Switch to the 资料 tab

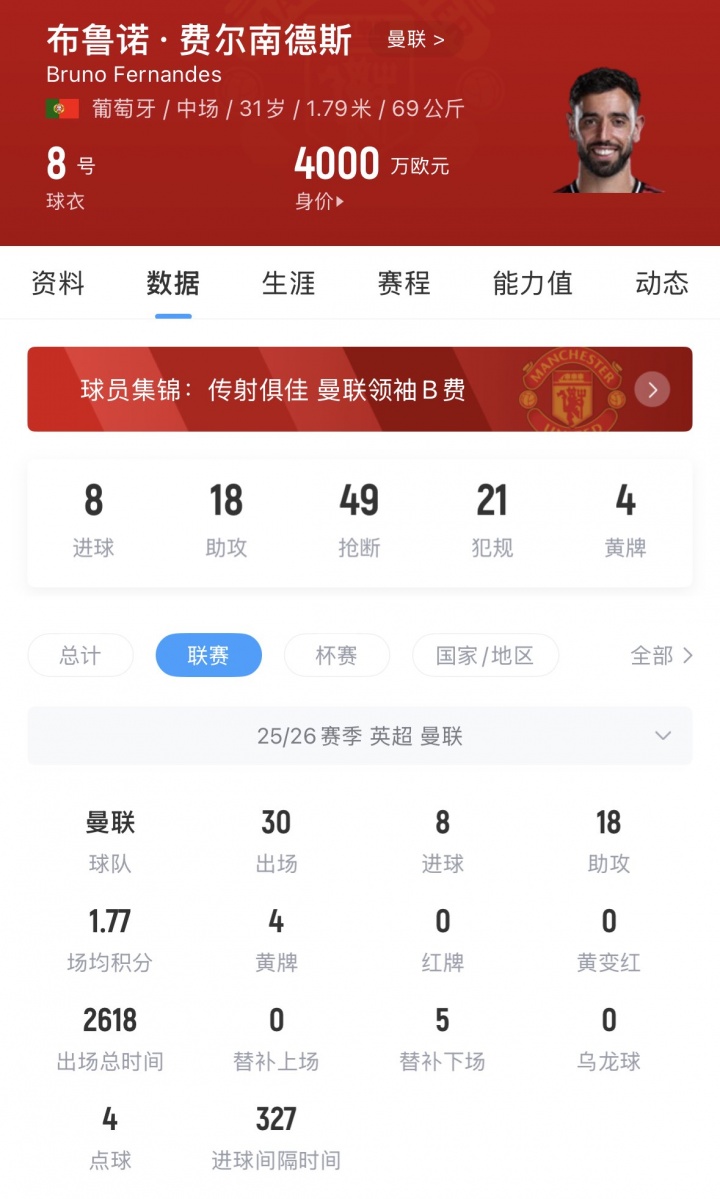(x=58, y=284)
